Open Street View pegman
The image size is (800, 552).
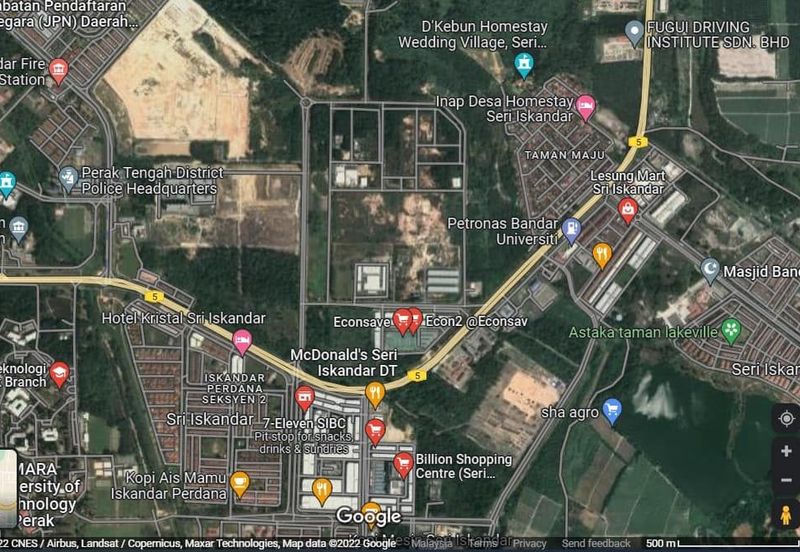point(786,514)
